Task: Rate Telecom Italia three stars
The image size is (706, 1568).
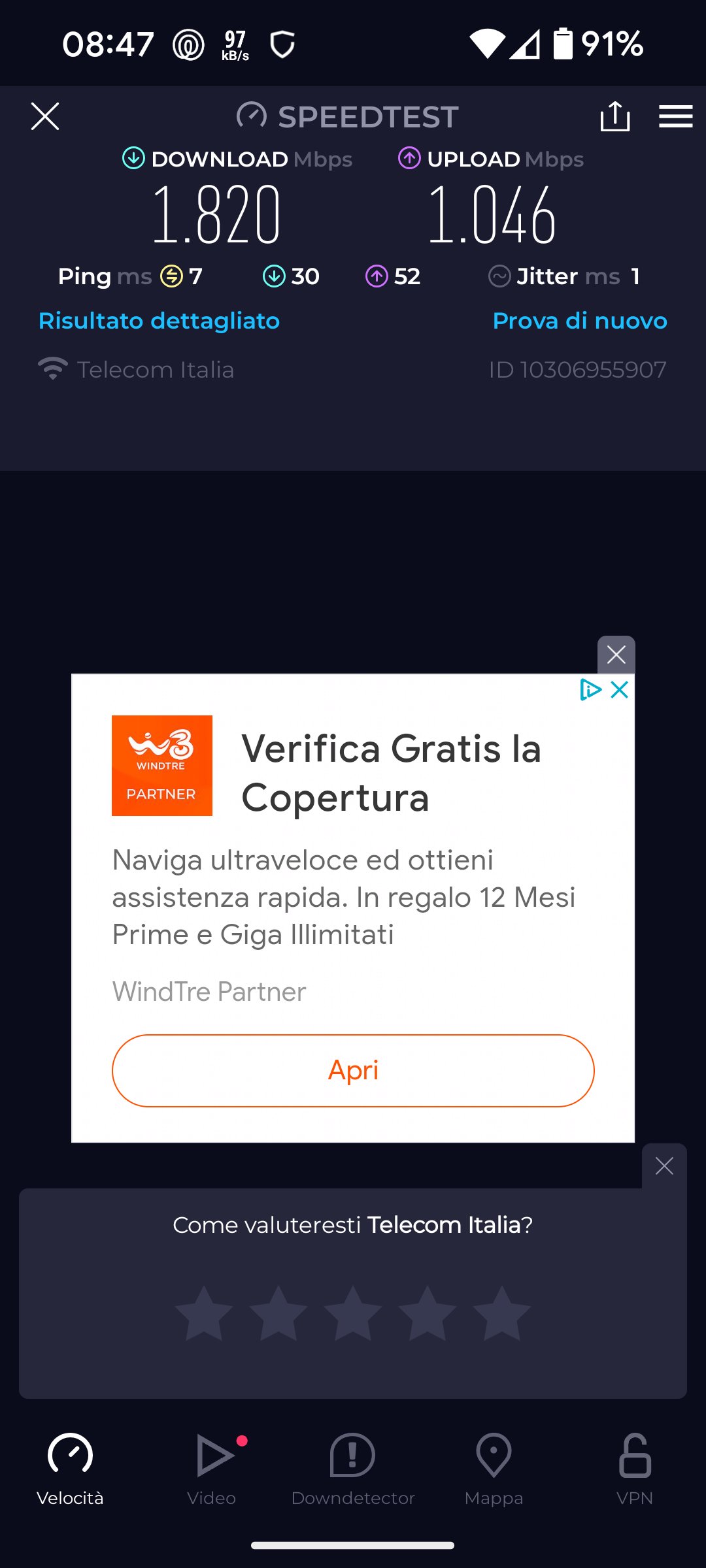Action: (353, 1315)
